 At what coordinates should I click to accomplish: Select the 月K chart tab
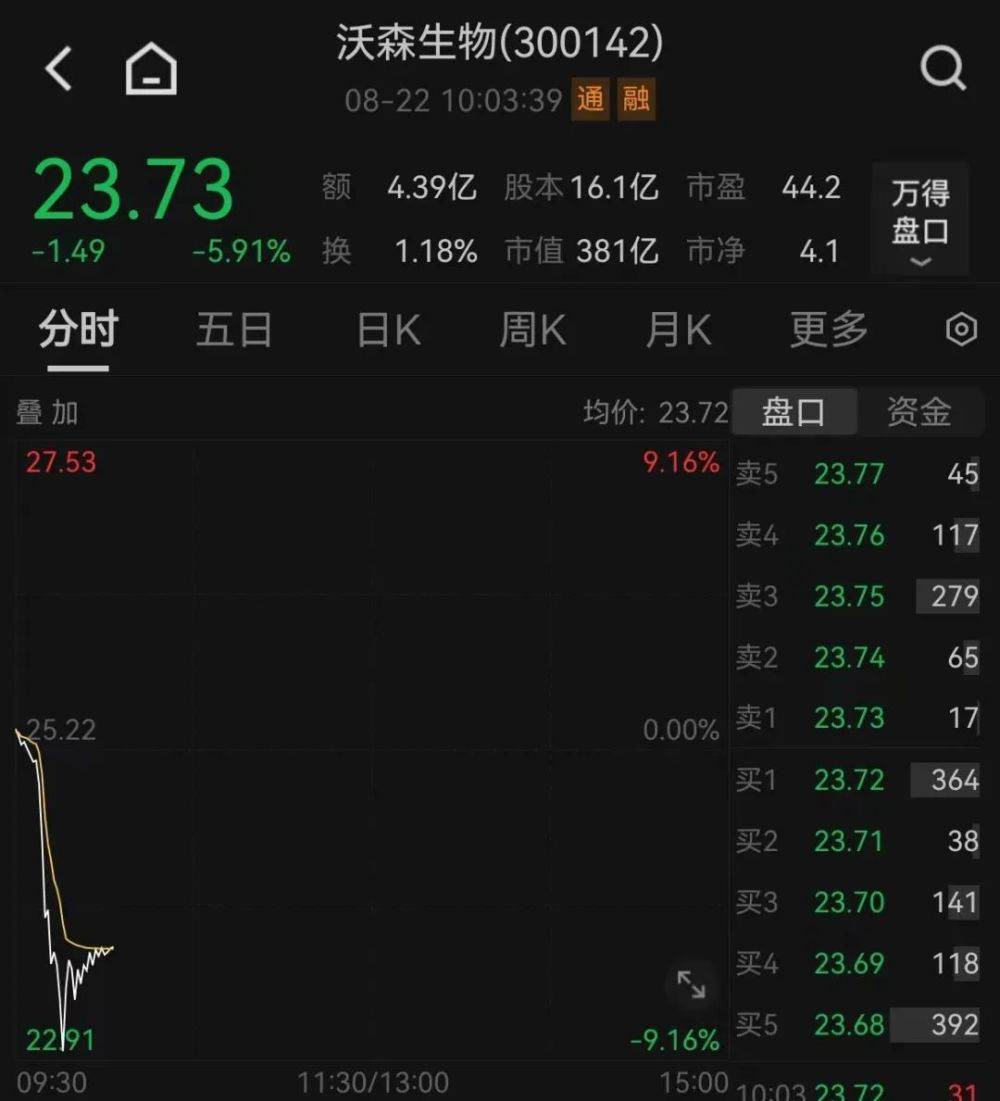pos(678,329)
